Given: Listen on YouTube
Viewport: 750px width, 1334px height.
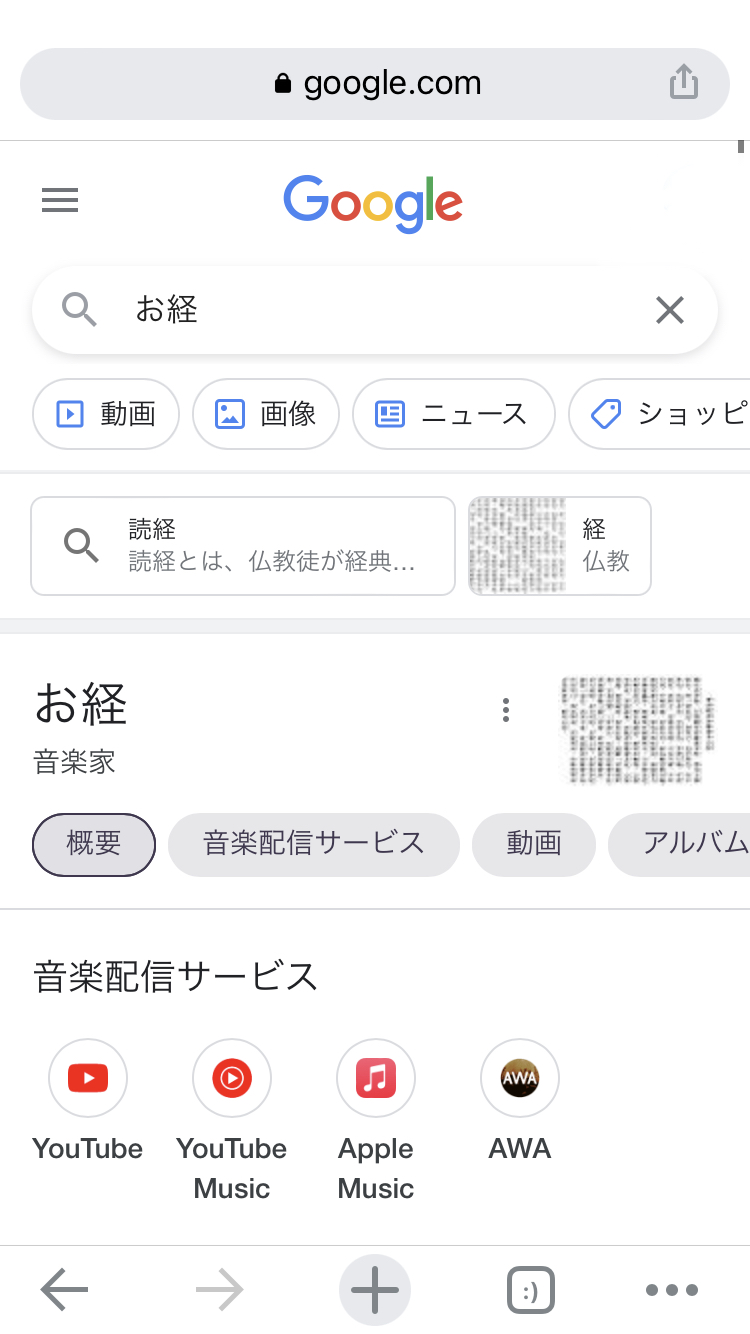Looking at the screenshot, I should click(x=88, y=1078).
